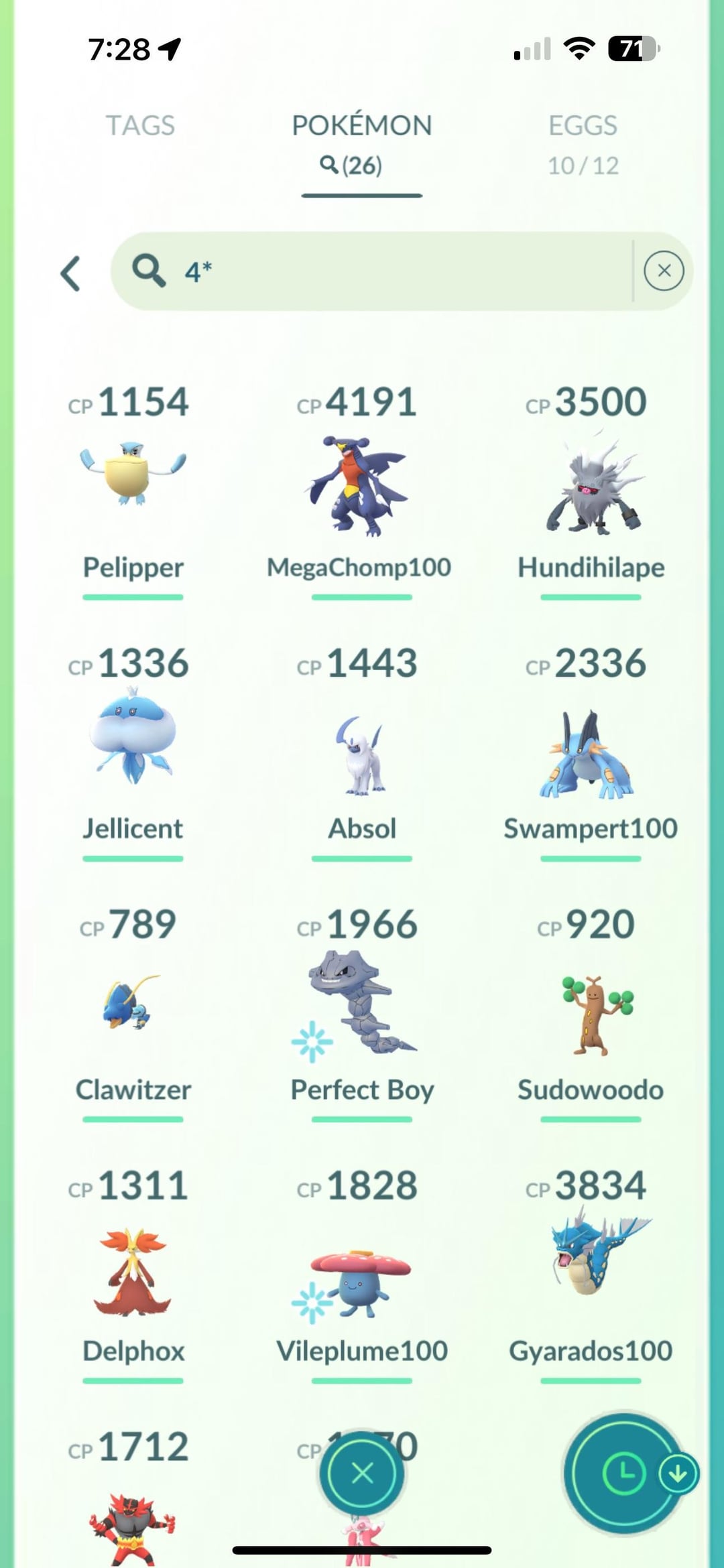Image resolution: width=724 pixels, height=1568 pixels.
Task: Clear the search text with the X
Action: coord(664,271)
